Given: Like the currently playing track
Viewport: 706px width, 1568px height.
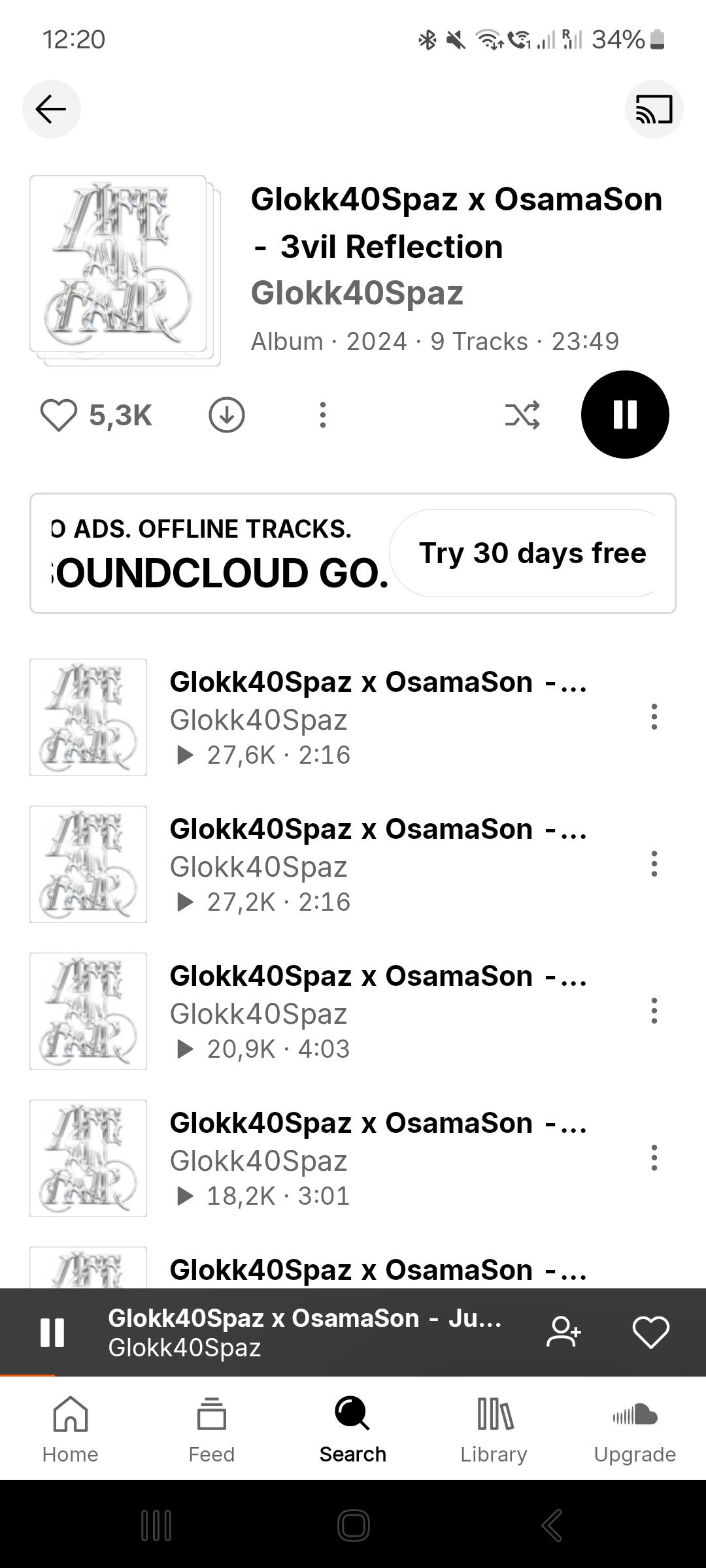Looking at the screenshot, I should pos(651,1332).
